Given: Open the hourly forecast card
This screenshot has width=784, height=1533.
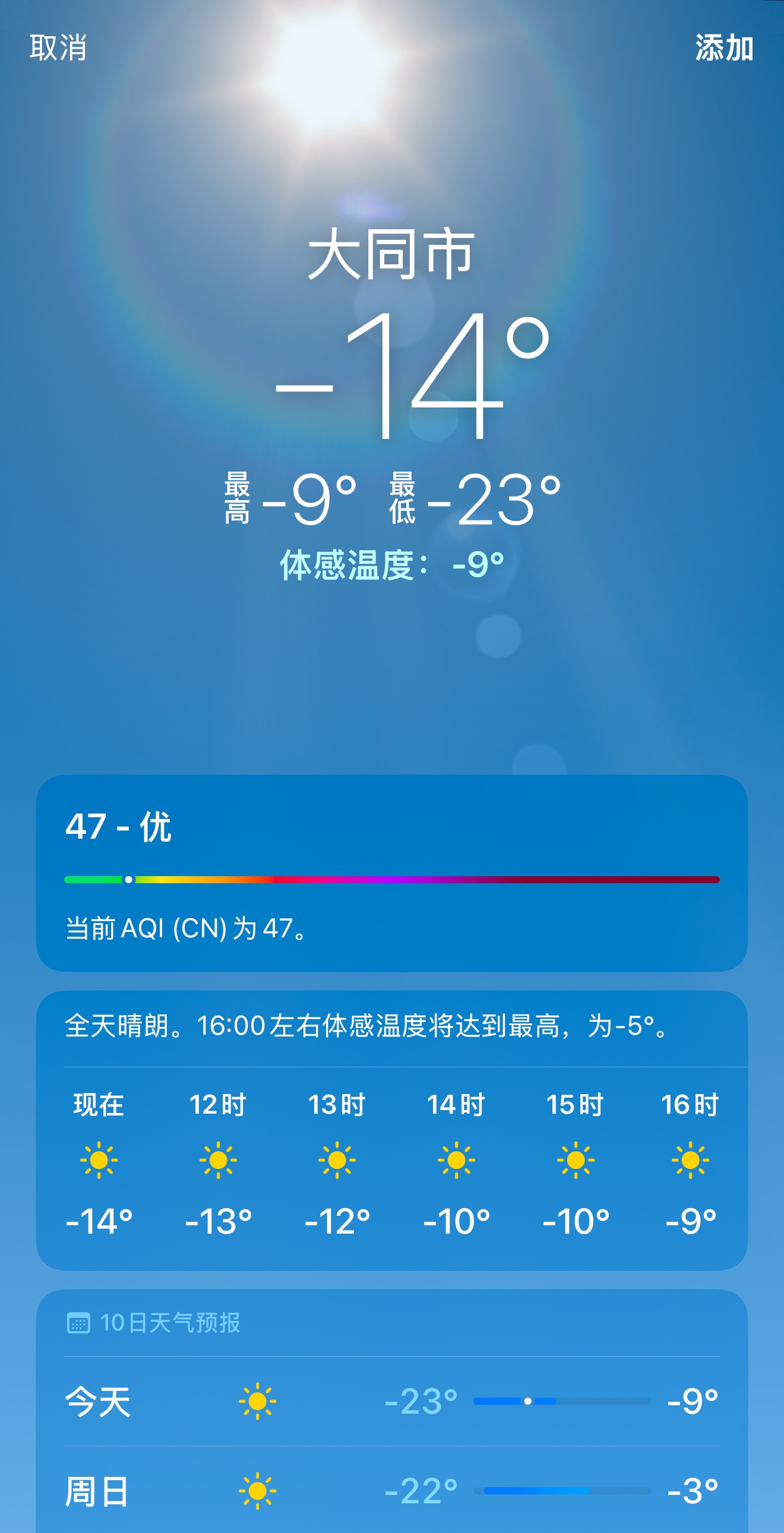Looking at the screenshot, I should 391,1161.
